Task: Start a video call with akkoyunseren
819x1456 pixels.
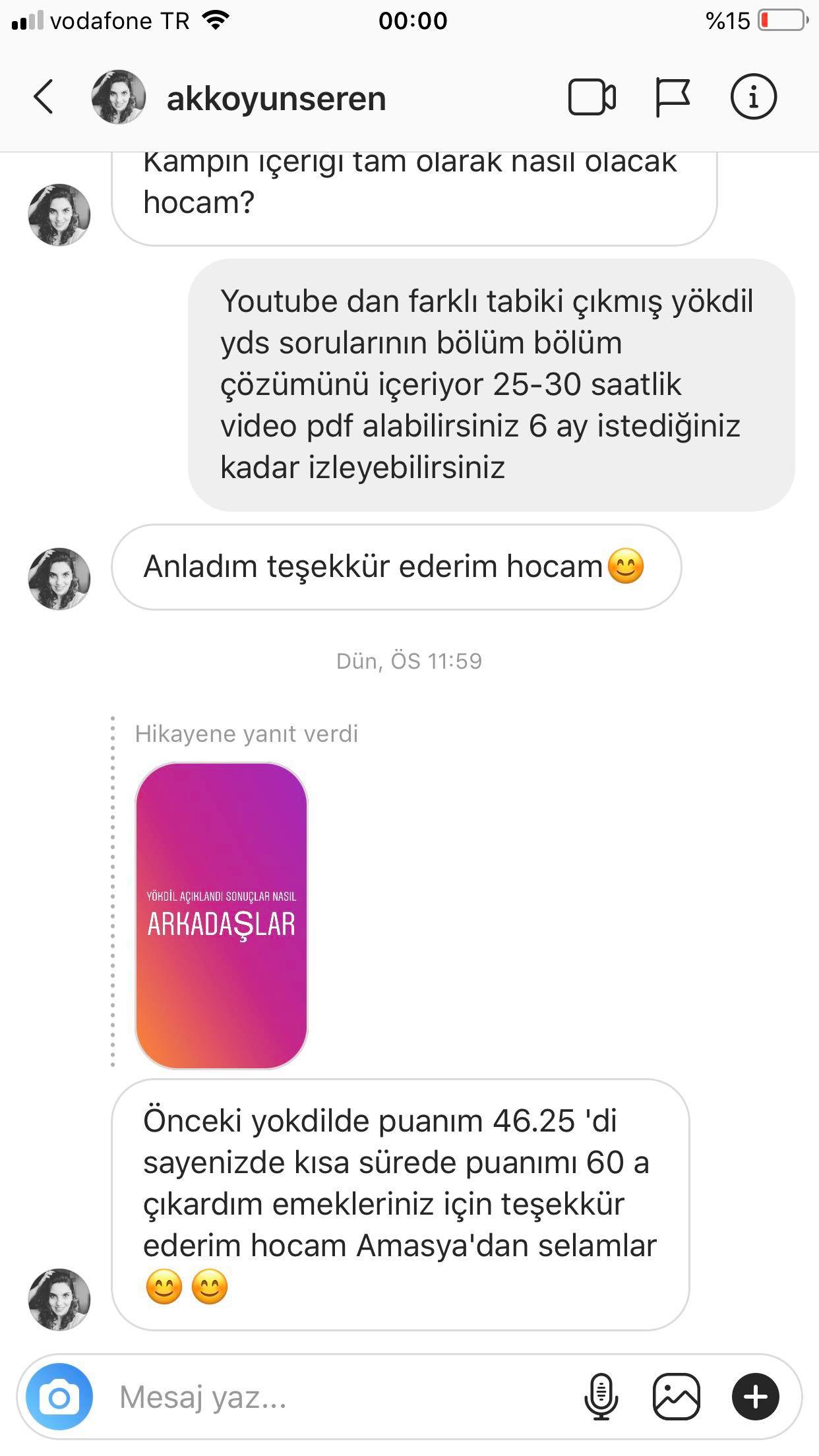Action: coord(591,98)
